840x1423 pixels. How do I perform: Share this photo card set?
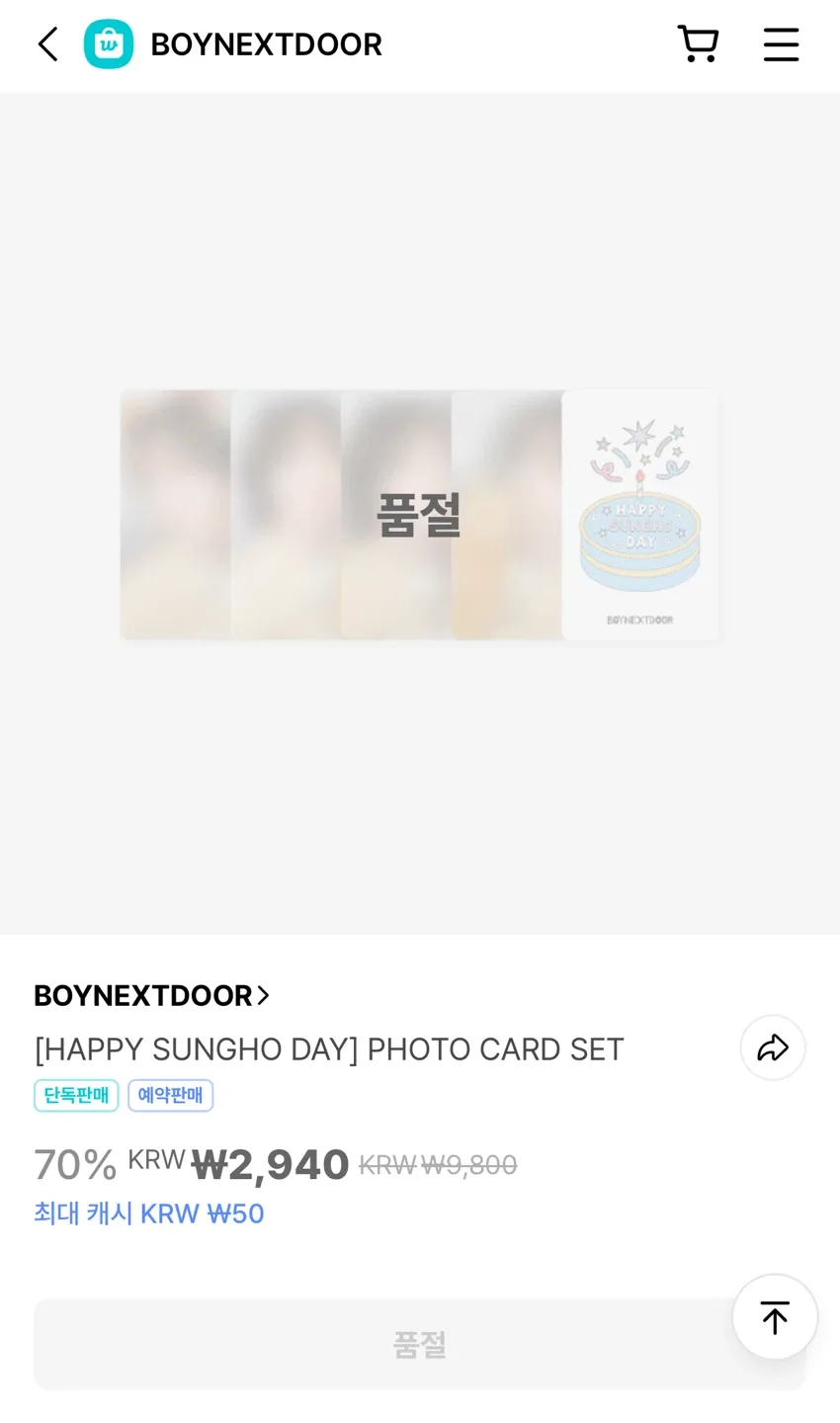(773, 1047)
